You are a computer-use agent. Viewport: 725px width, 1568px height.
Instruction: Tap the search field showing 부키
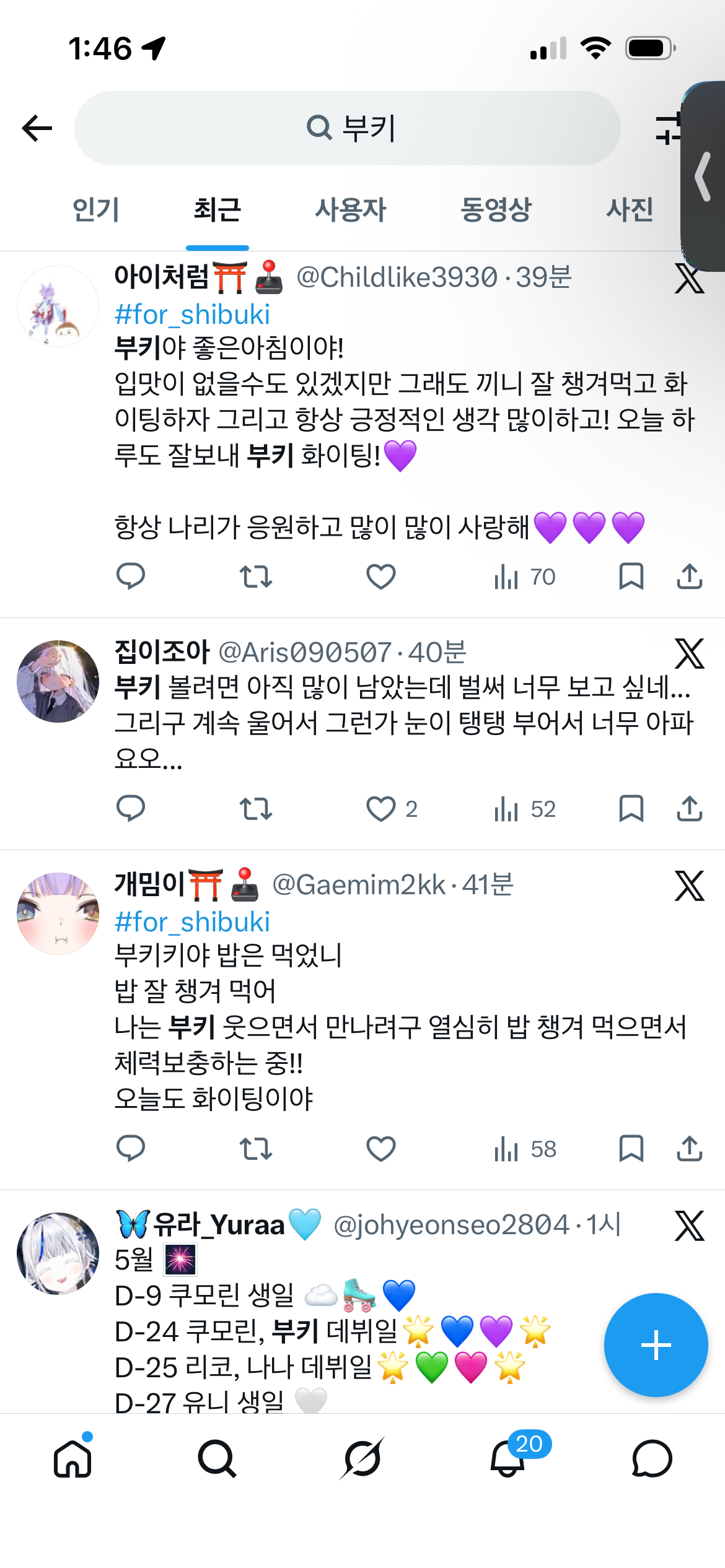347,128
